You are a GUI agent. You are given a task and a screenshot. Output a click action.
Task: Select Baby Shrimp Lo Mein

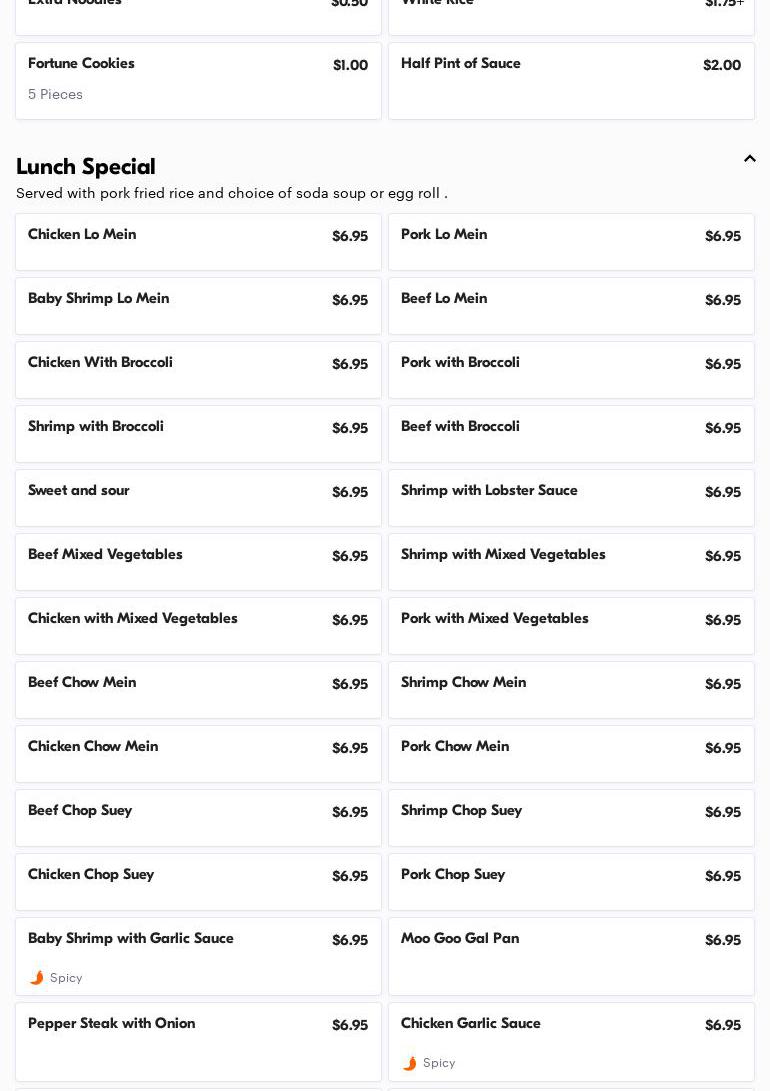click(198, 306)
